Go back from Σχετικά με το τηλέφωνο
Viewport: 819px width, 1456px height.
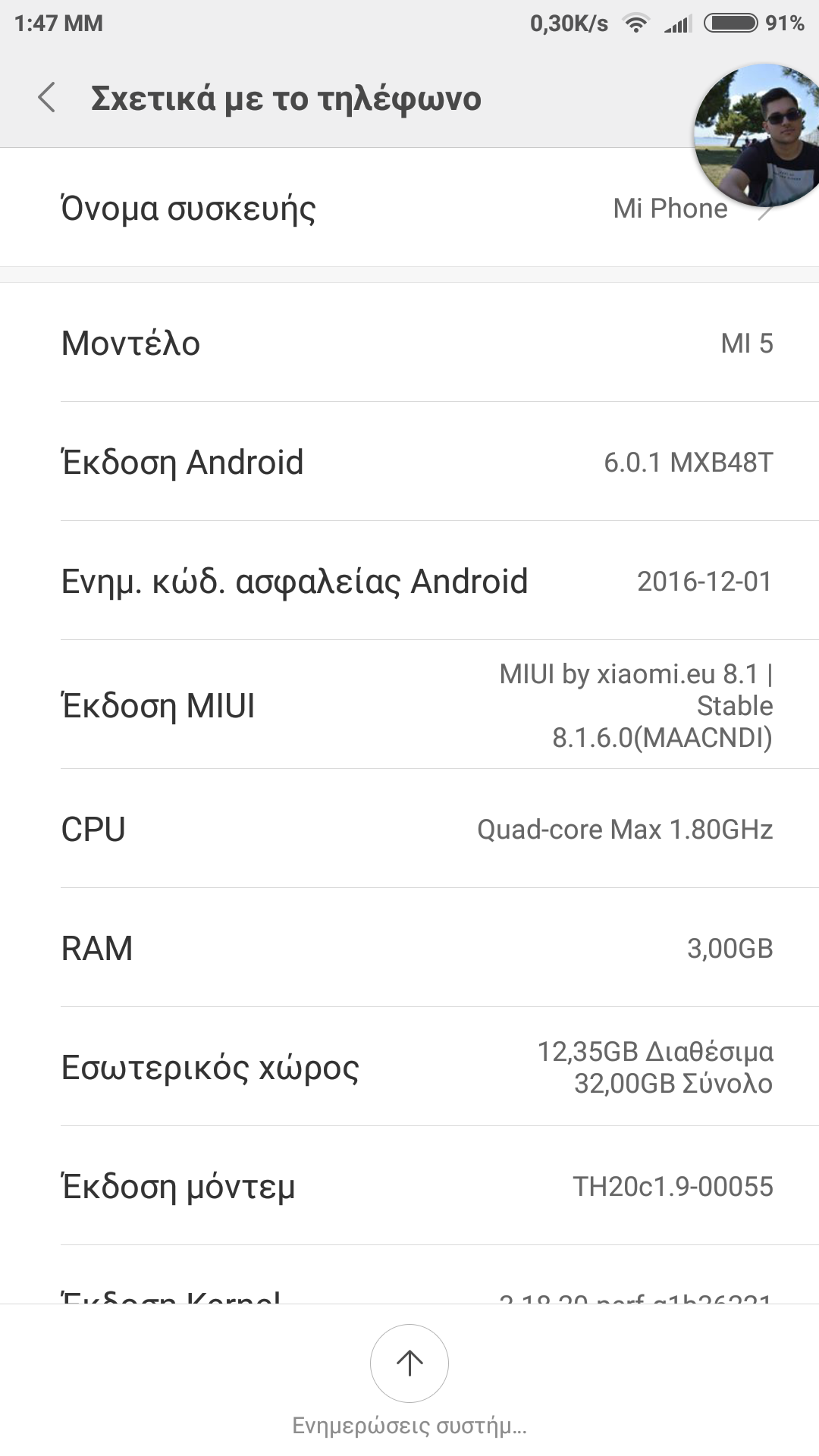click(47, 98)
